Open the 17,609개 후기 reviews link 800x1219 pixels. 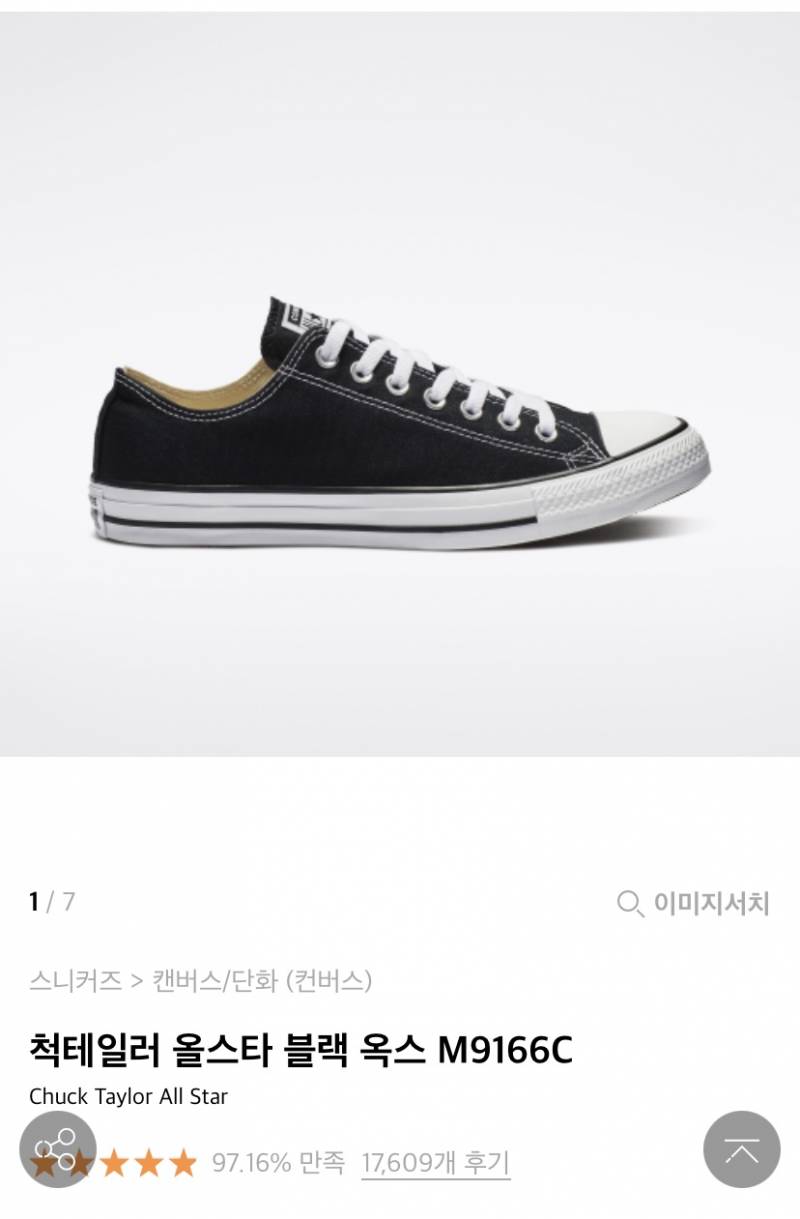(435, 1163)
